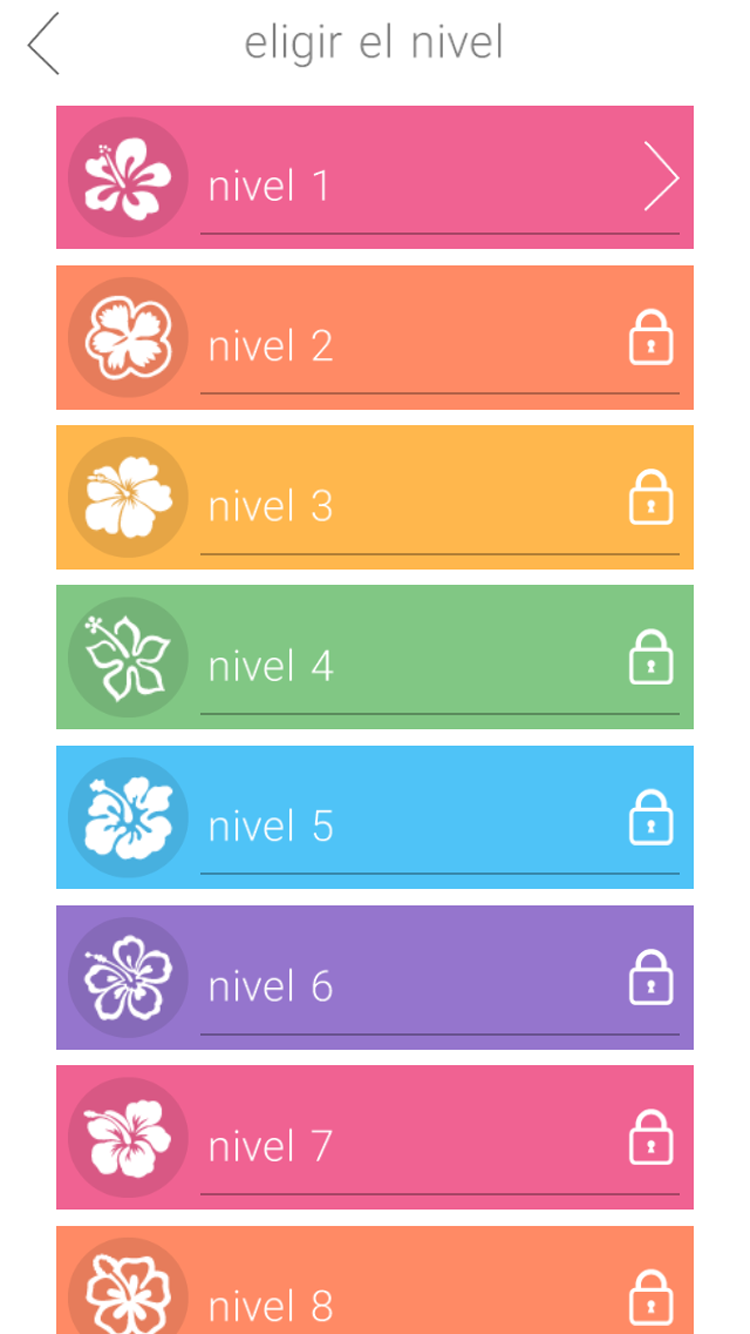Tap the white flower icon on nivel 3
This screenshot has height=1334, width=750.
coord(127,497)
